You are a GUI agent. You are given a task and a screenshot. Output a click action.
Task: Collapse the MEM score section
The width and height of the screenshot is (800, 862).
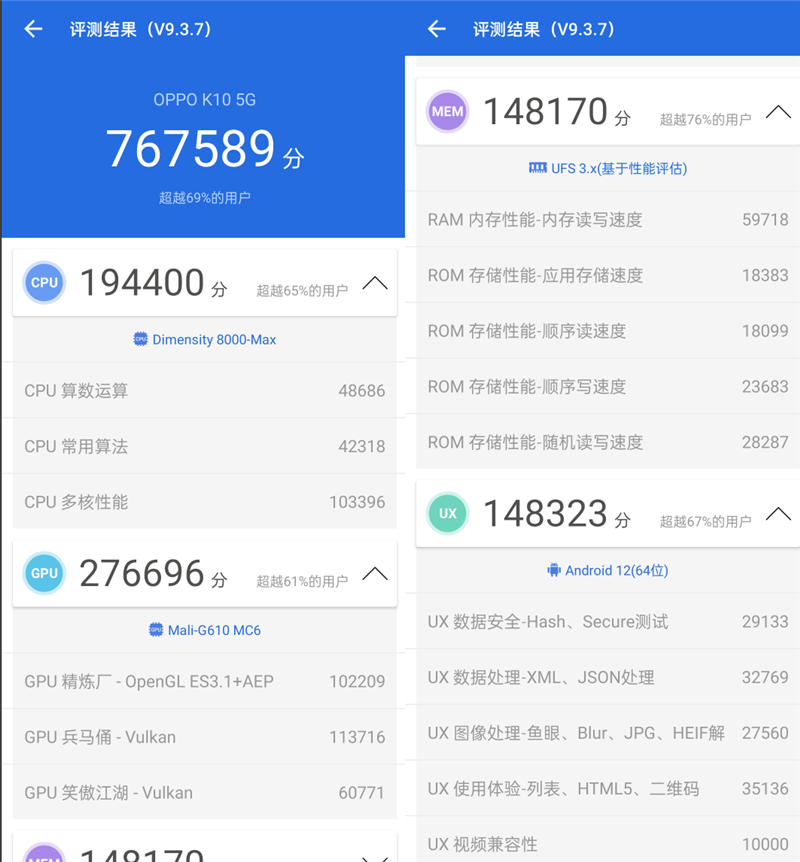point(778,111)
